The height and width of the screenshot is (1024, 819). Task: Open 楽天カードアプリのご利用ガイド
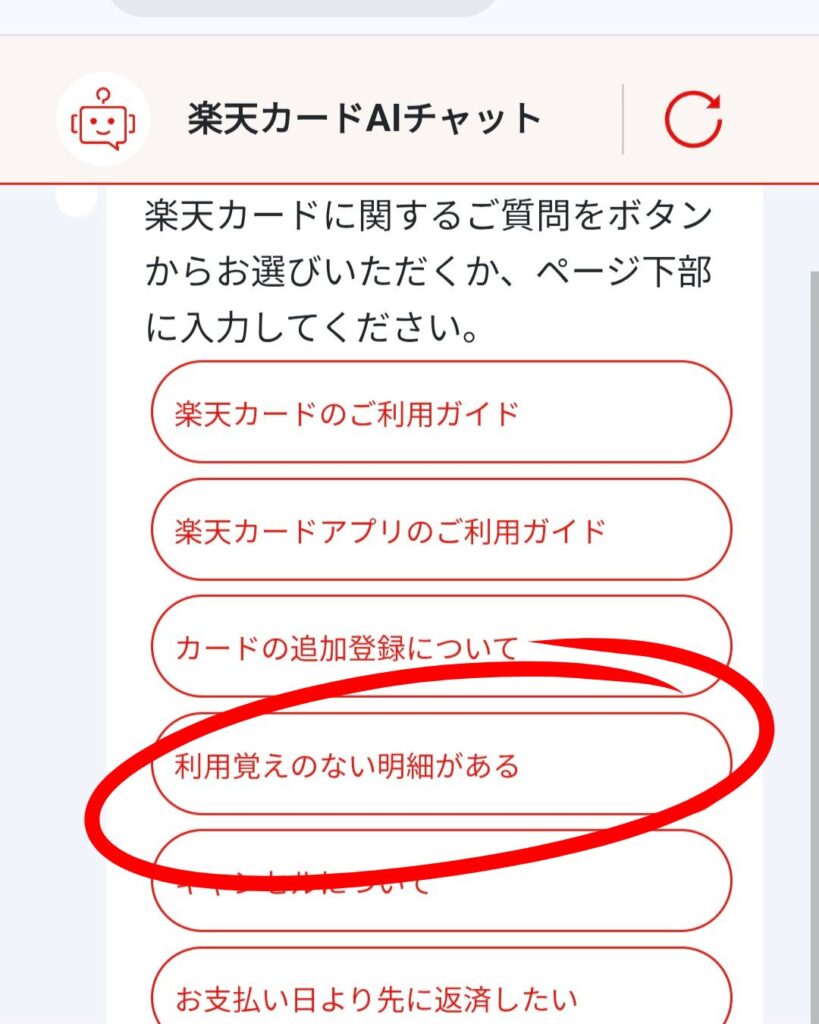(441, 529)
